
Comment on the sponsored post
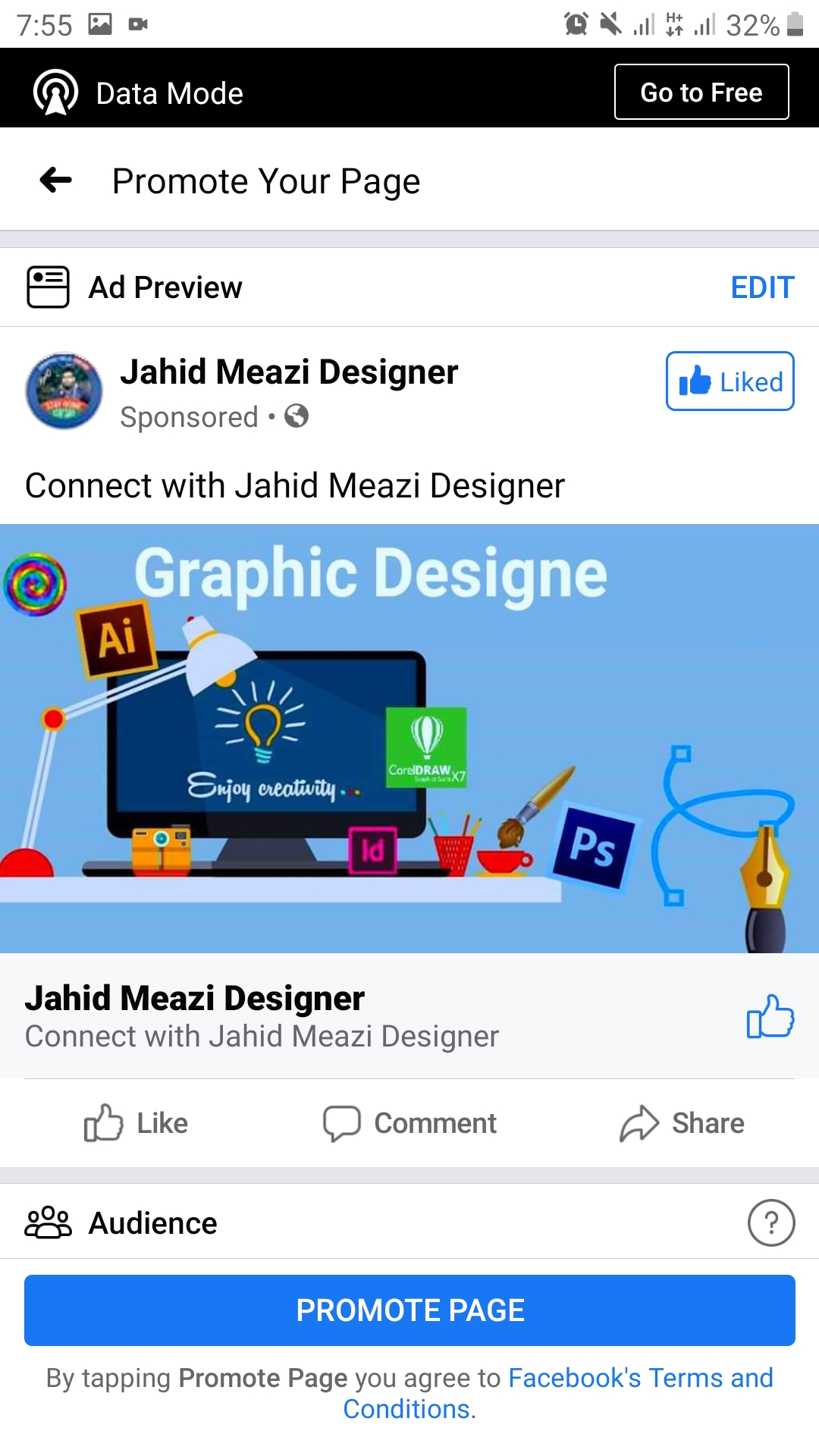(x=409, y=1123)
